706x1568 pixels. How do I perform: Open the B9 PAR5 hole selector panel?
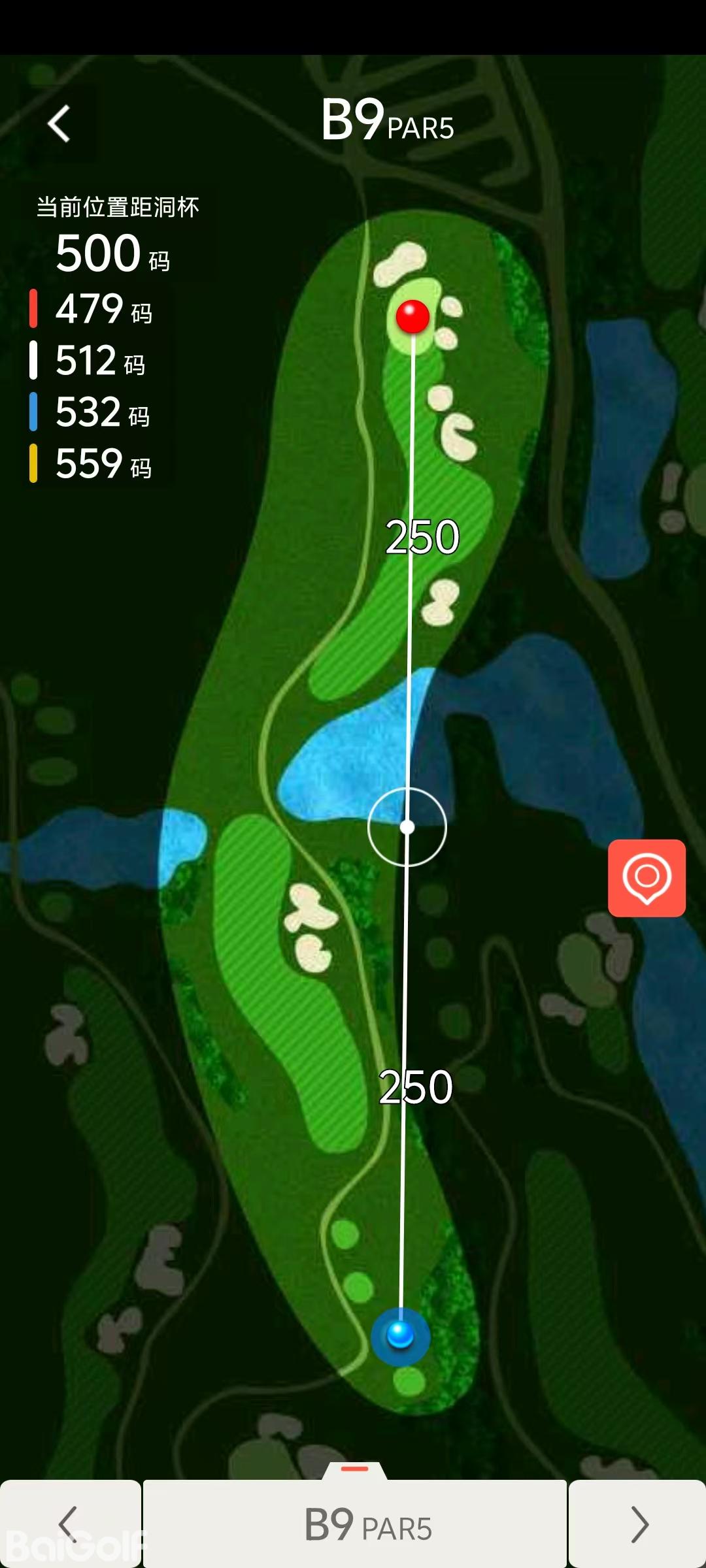[355, 1524]
